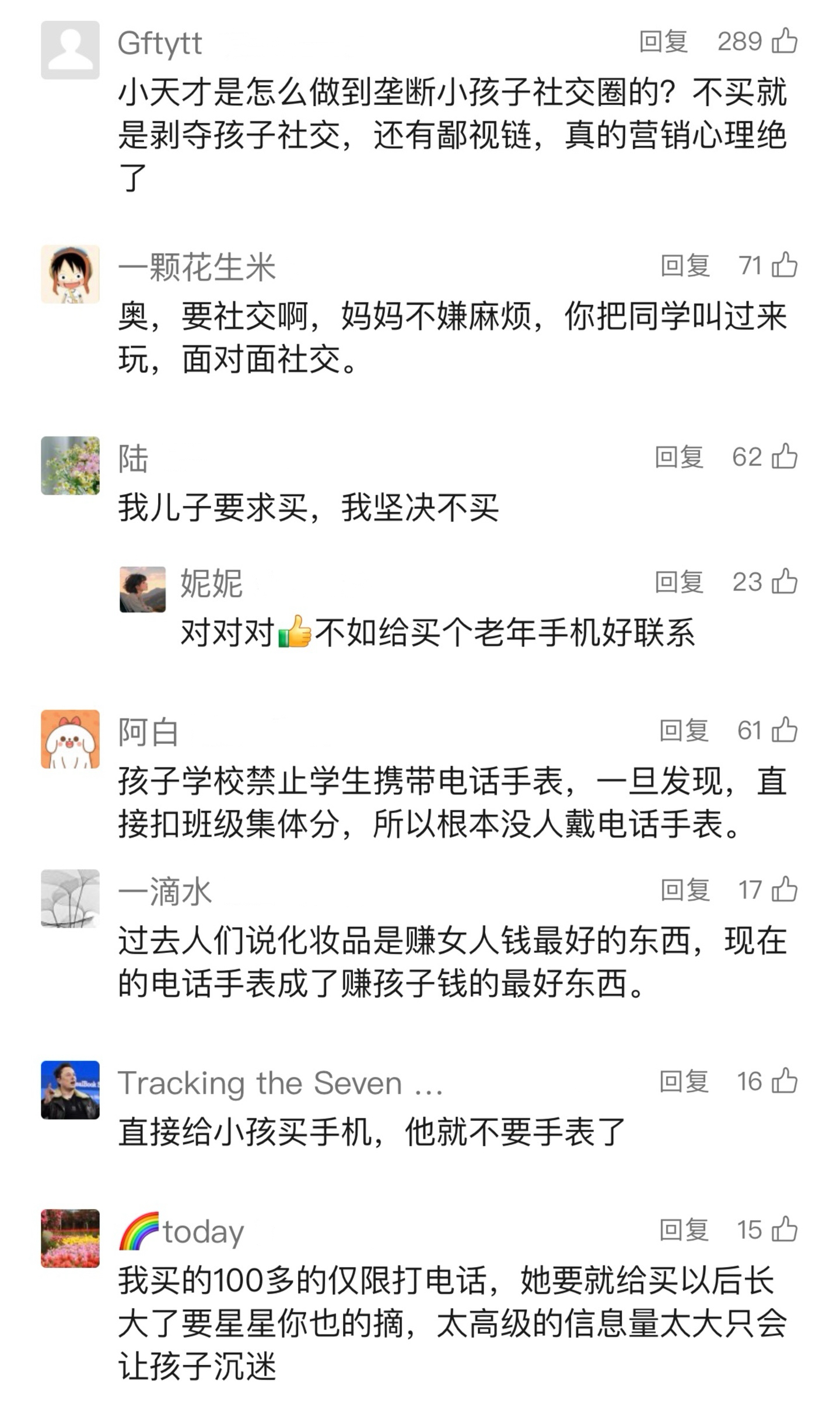This screenshot has height=1405, width=840.
Task: Reply to 阿白's comment
Action: point(684,731)
